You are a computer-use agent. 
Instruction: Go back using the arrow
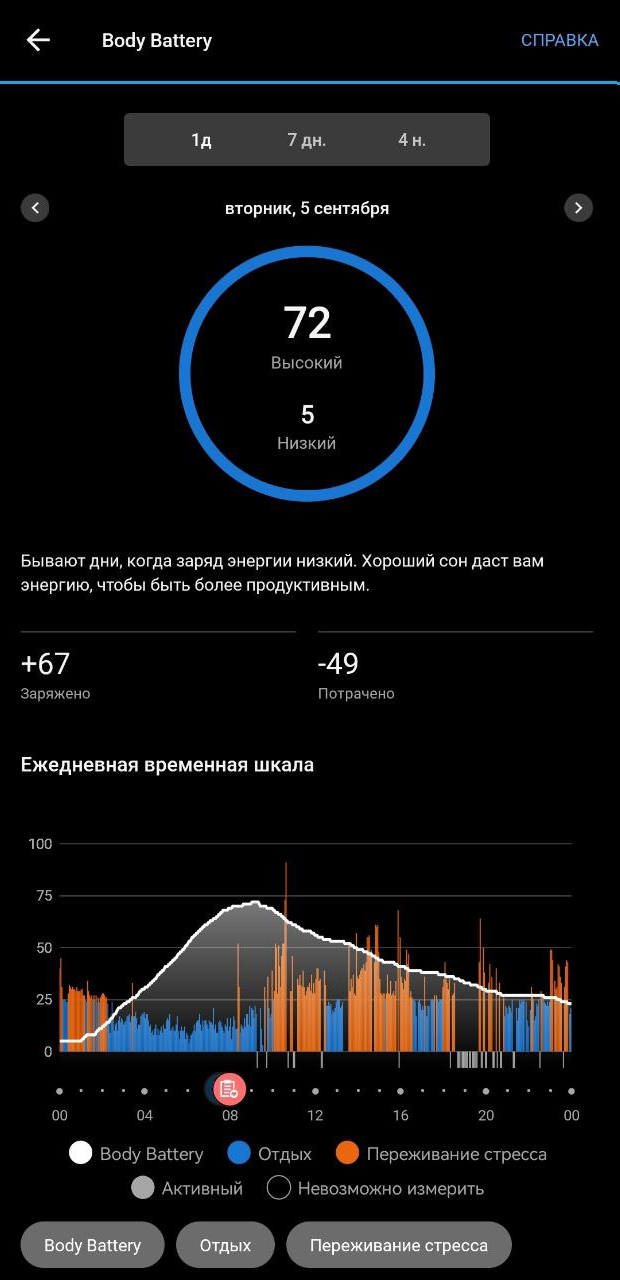(38, 40)
